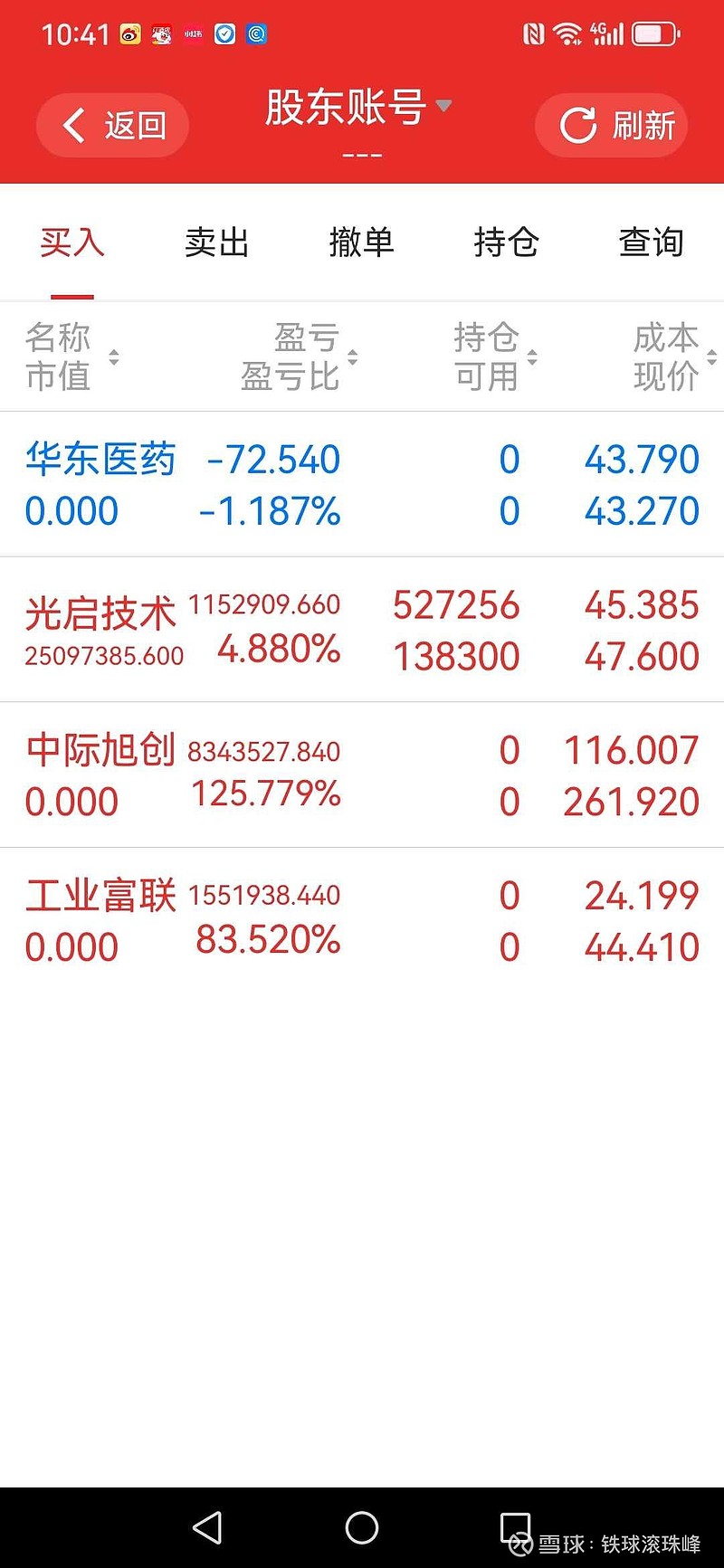
Task: Tap the system back triangle
Action: tap(208, 1527)
